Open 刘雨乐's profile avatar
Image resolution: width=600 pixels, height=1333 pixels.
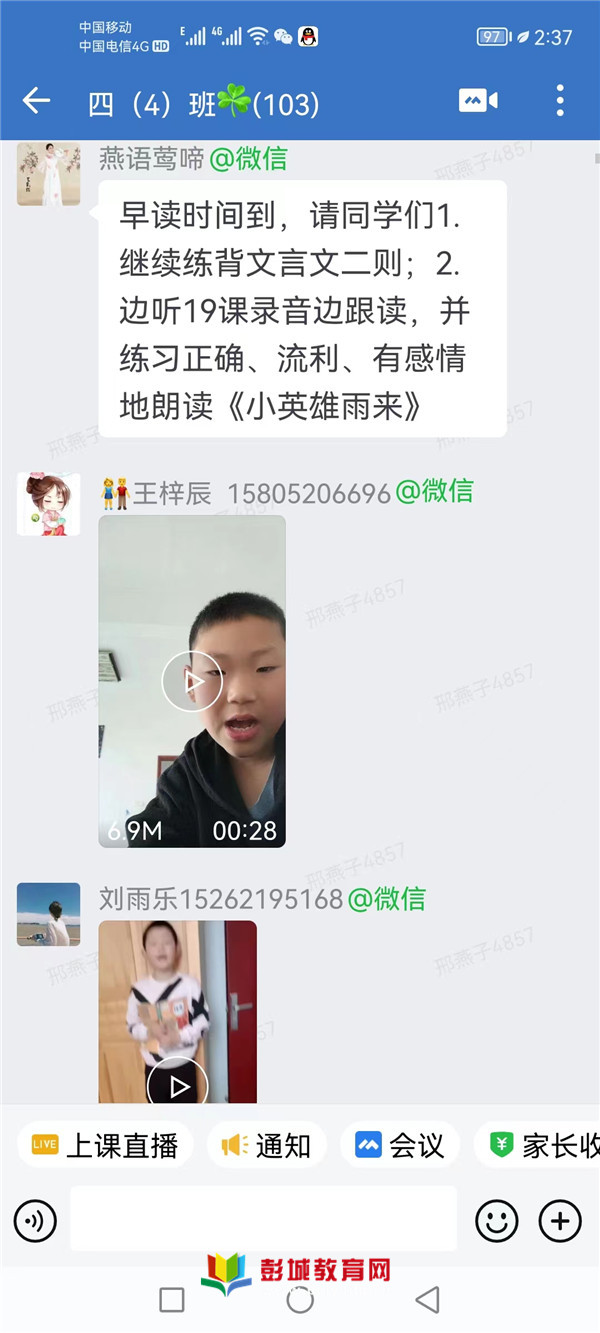point(48,913)
